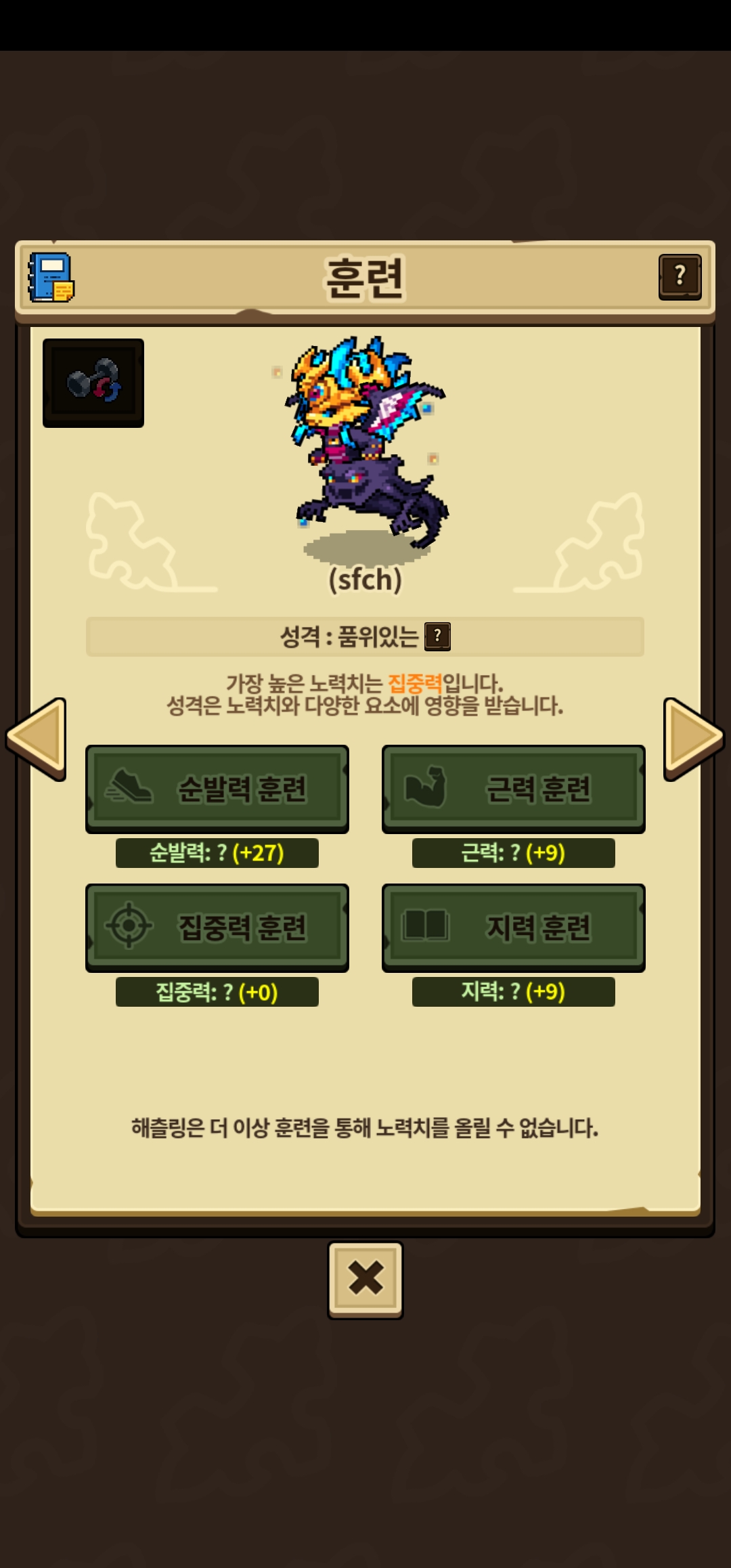The width and height of the screenshot is (731, 1568).
Task: Select 순발력 훈련 button
Action: pyautogui.click(x=217, y=789)
